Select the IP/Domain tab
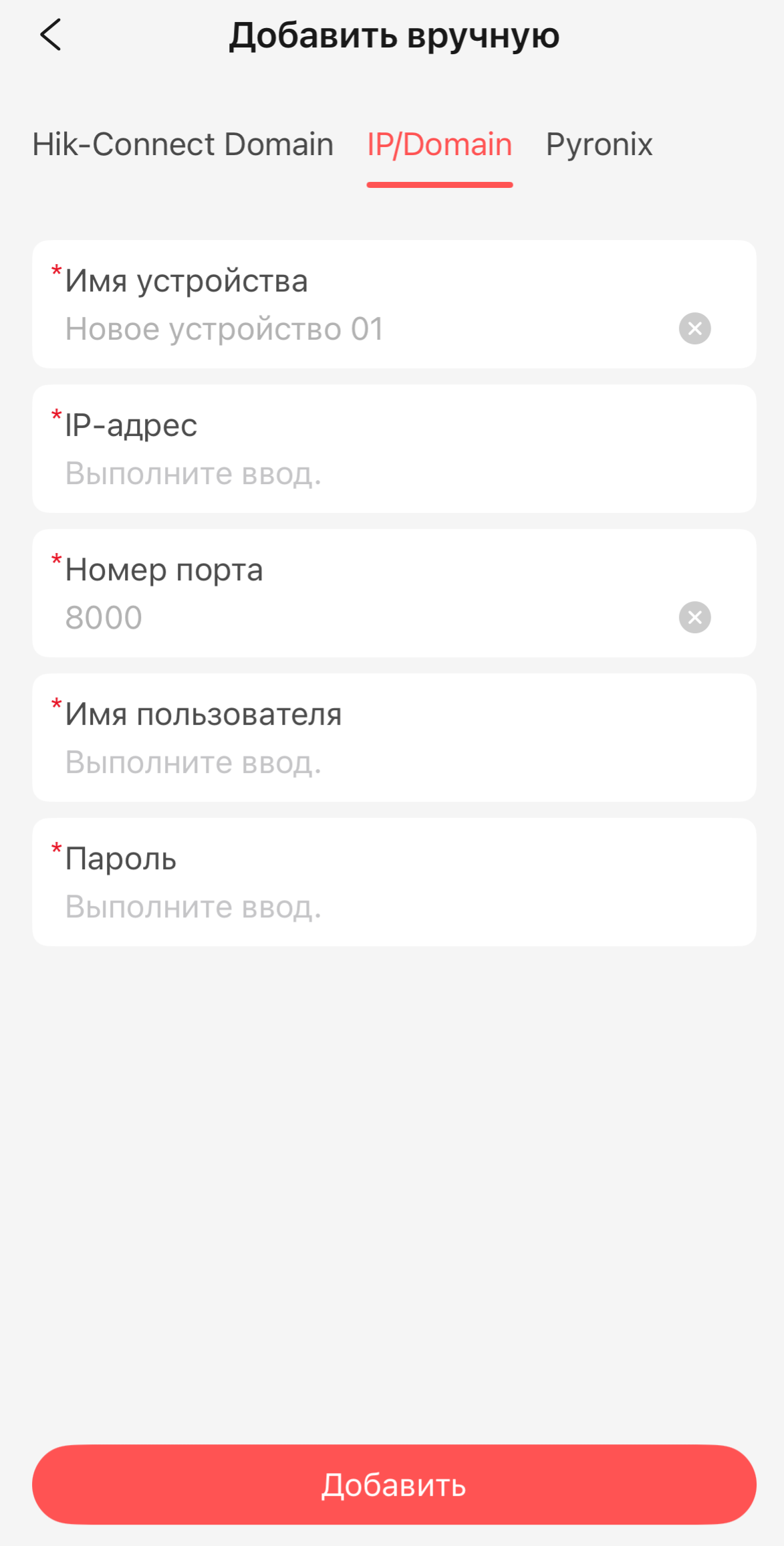This screenshot has width=784, height=1546. [439, 144]
